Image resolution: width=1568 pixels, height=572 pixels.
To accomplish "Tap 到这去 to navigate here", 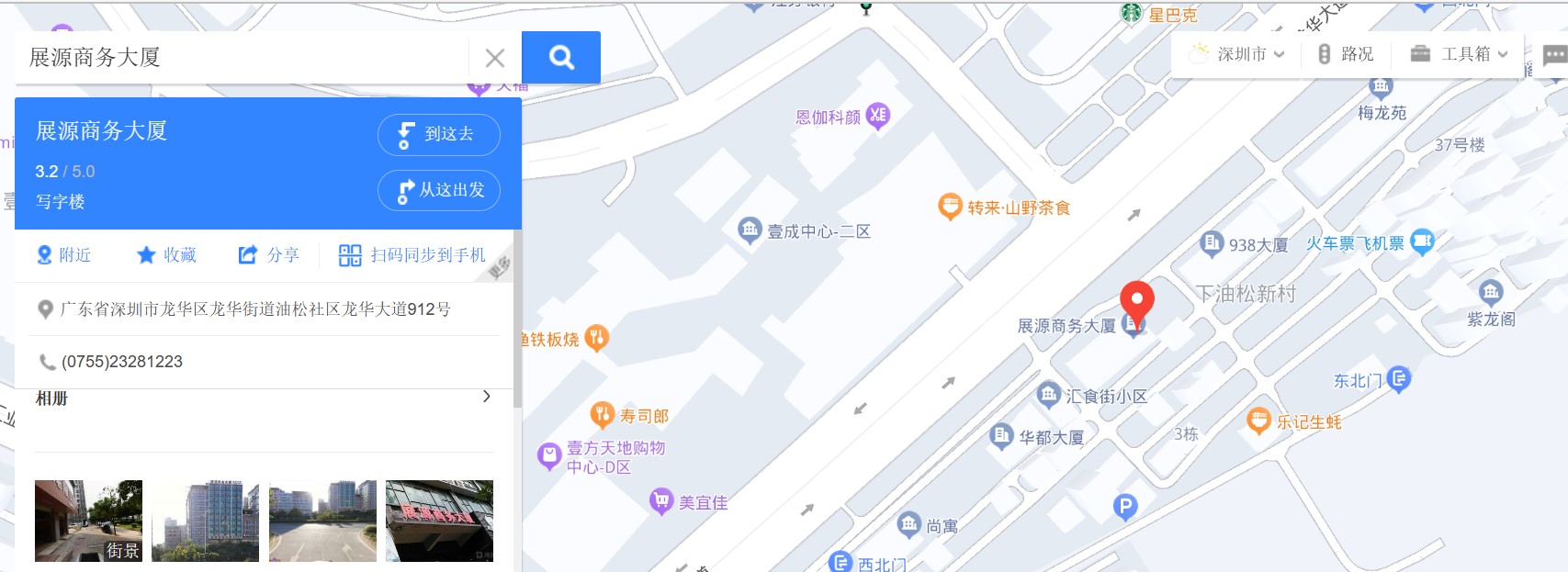I will tap(439, 135).
